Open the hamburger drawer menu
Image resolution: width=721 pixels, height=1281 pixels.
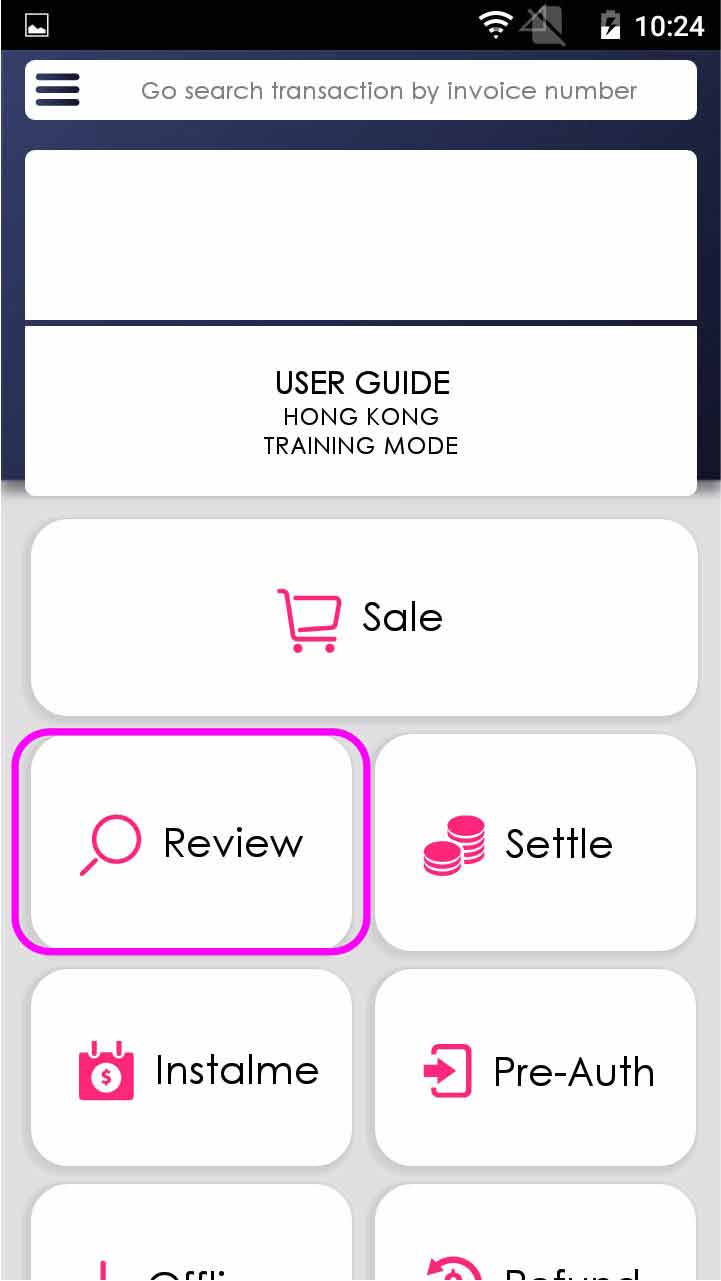pyautogui.click(x=58, y=91)
